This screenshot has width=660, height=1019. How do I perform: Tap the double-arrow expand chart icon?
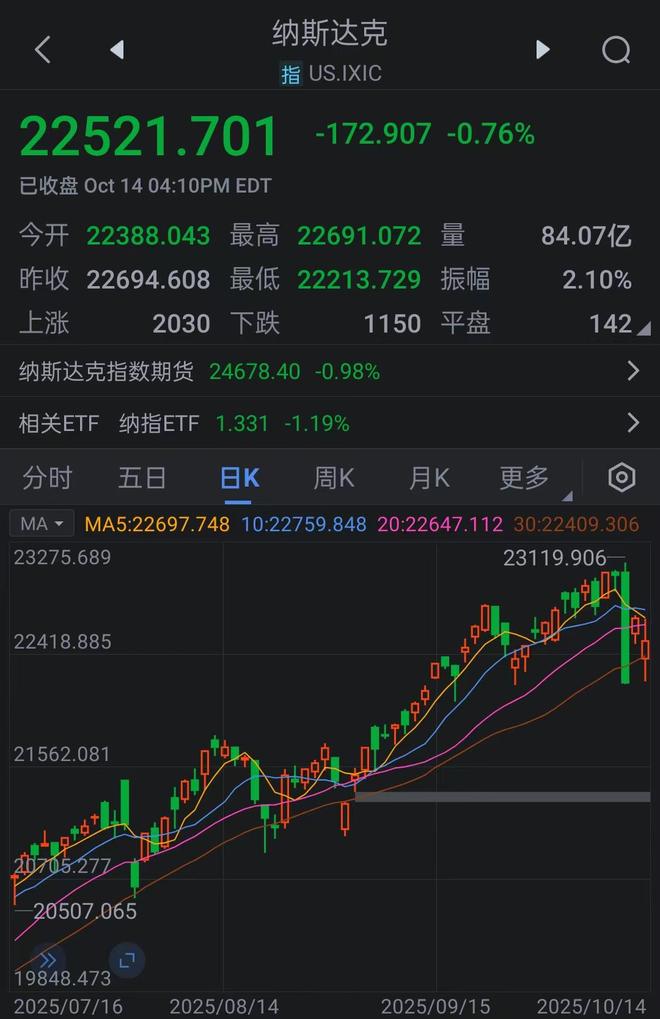[47, 961]
